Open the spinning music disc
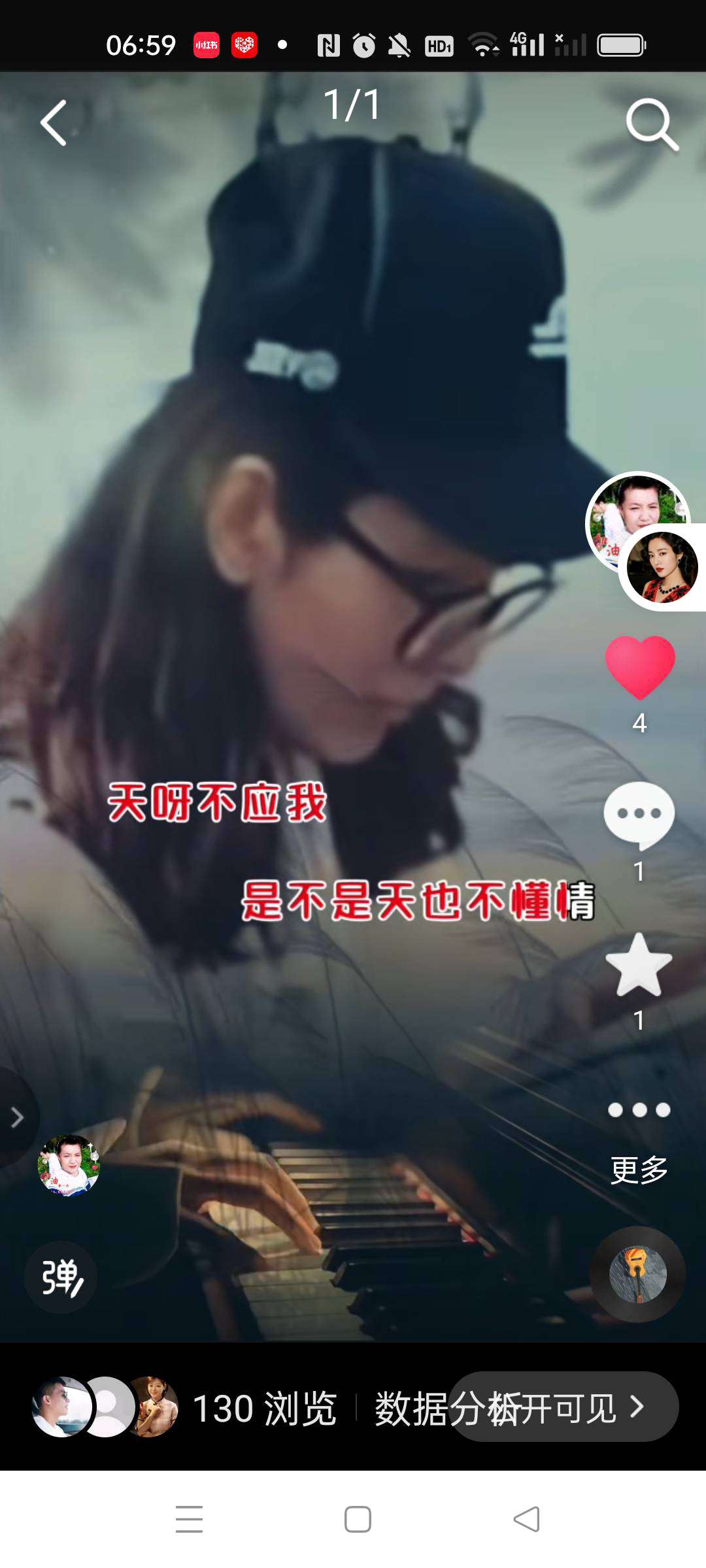Image resolution: width=706 pixels, height=1568 pixels. [637, 1274]
